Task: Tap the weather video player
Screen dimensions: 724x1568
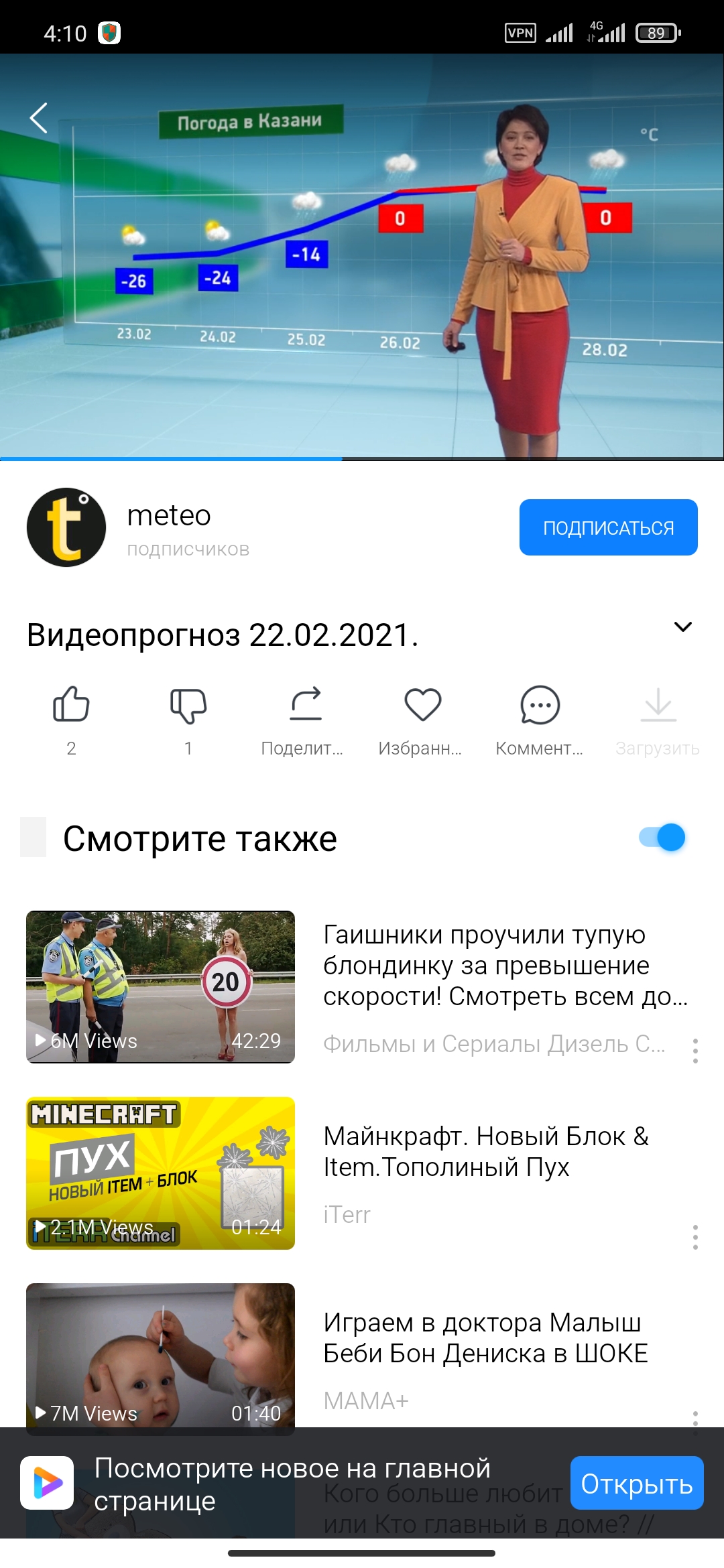Action: click(362, 268)
